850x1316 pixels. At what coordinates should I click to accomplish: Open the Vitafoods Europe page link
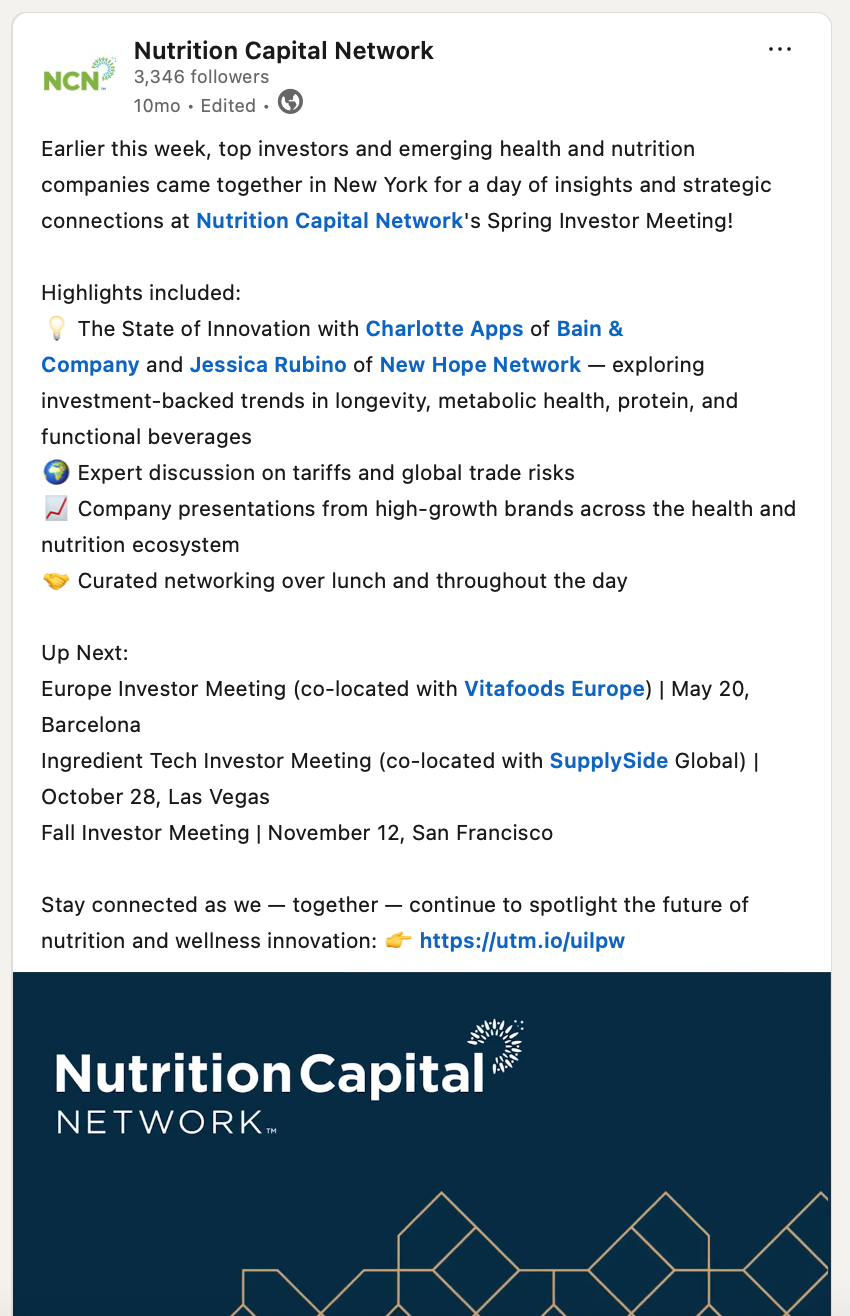click(x=554, y=689)
